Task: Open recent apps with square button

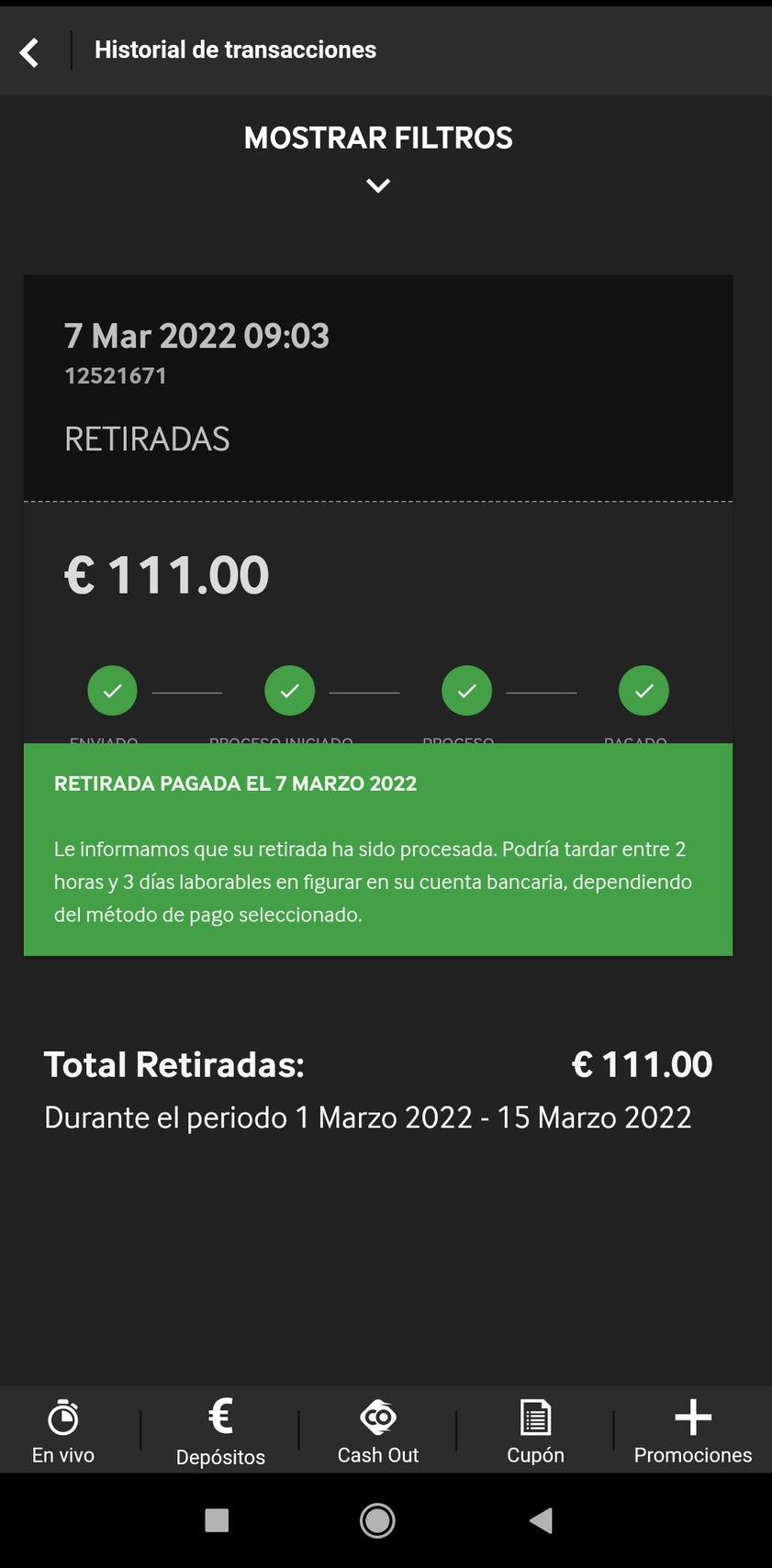Action: coord(217,1520)
